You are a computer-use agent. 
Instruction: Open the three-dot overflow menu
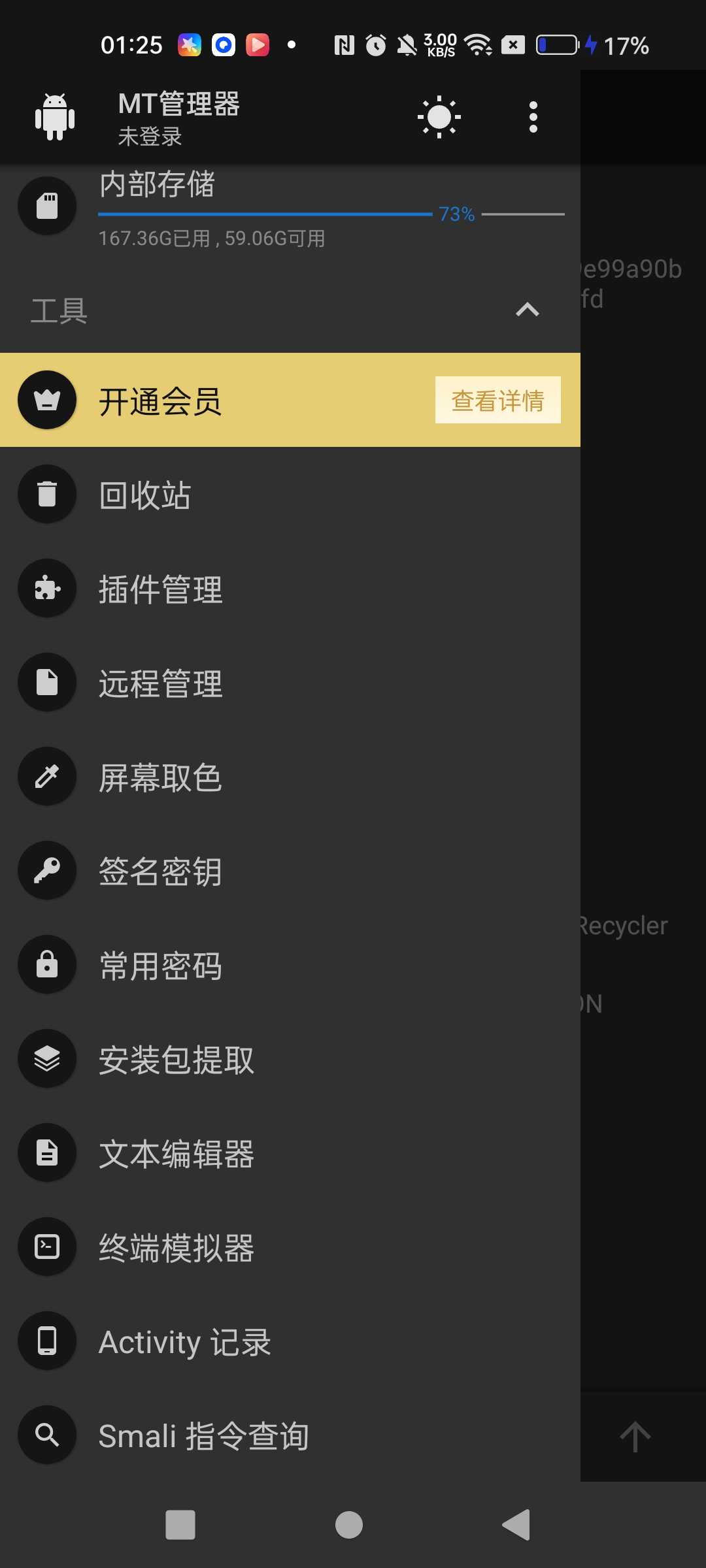tap(533, 117)
